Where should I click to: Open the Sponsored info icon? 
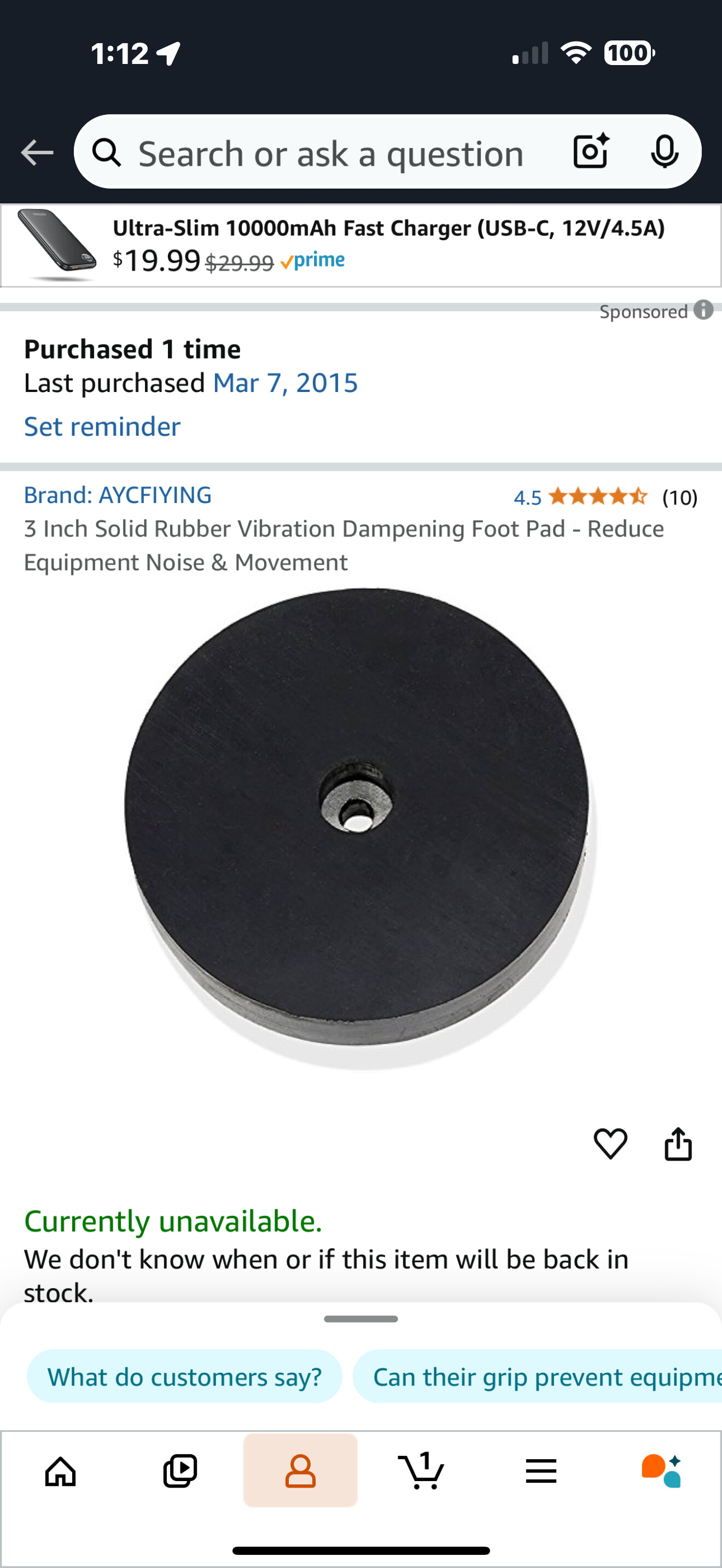[704, 311]
